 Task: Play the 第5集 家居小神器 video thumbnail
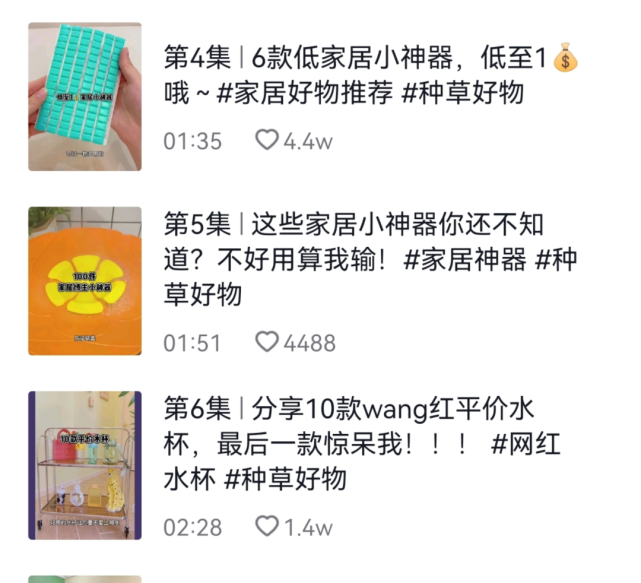85,281
